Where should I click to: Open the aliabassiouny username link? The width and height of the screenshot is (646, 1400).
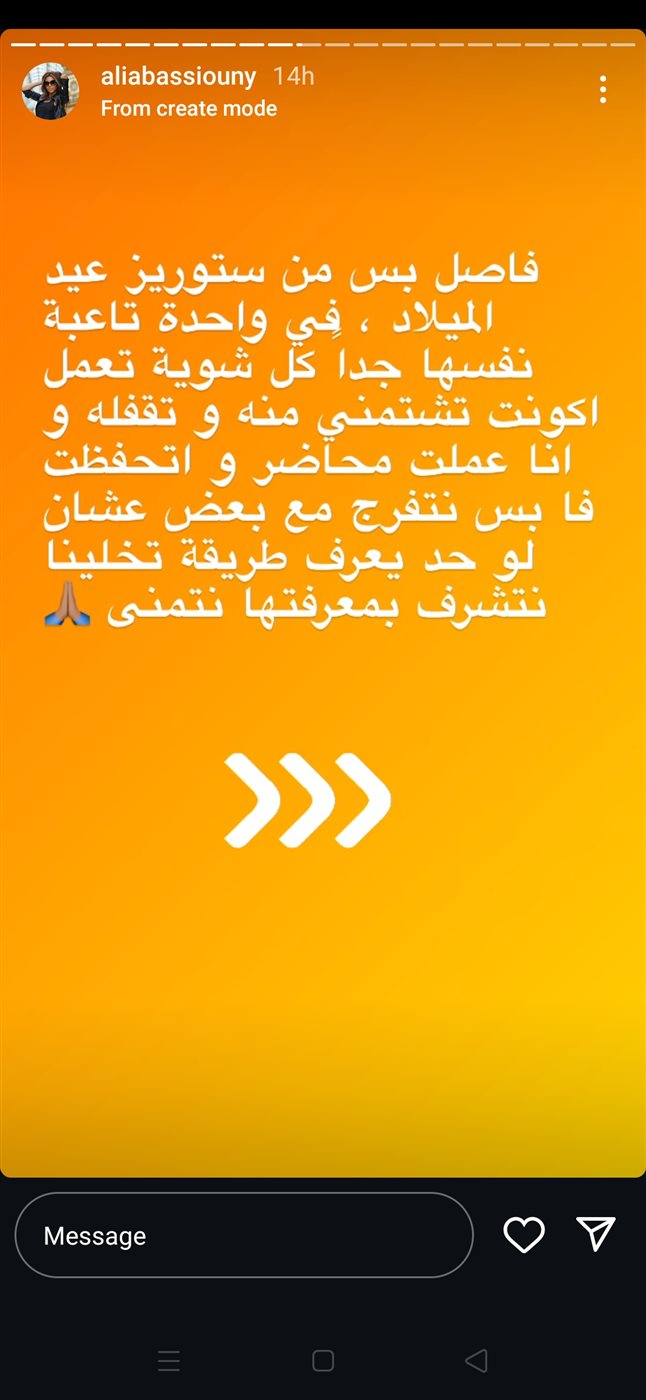(179, 76)
